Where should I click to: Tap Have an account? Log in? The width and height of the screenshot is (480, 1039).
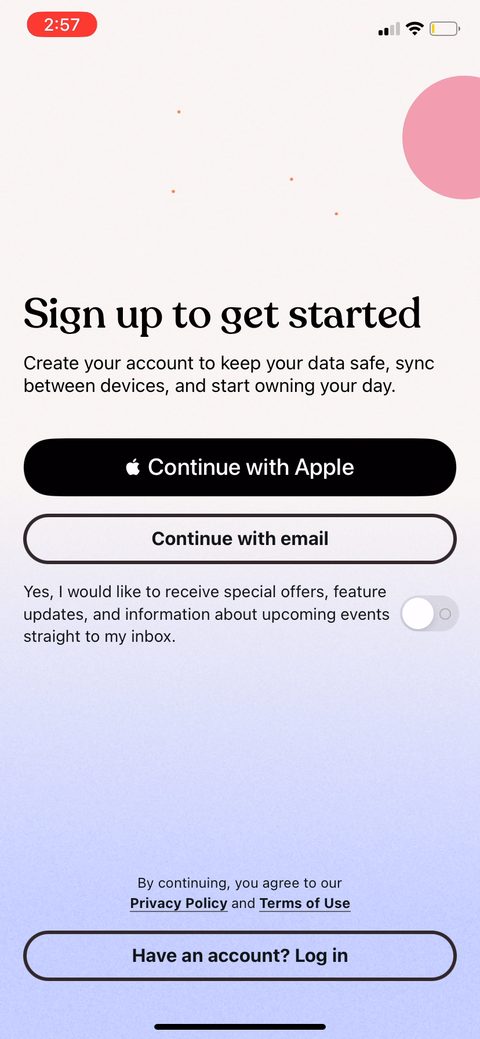[x=240, y=956]
